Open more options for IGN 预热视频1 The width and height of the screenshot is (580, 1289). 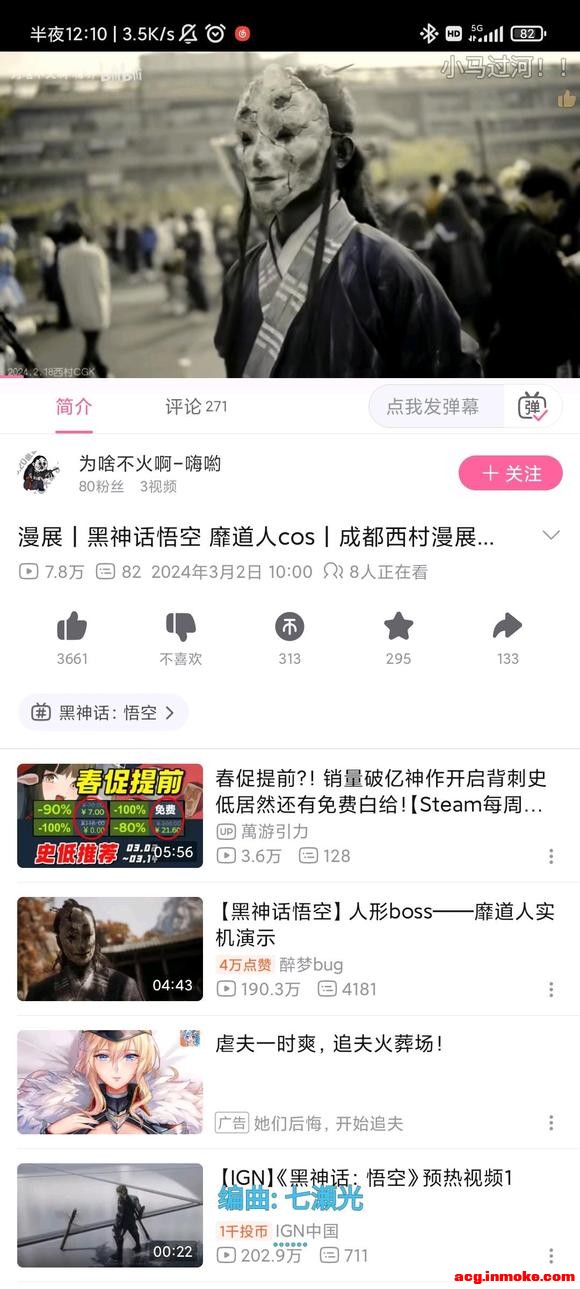(x=551, y=1255)
